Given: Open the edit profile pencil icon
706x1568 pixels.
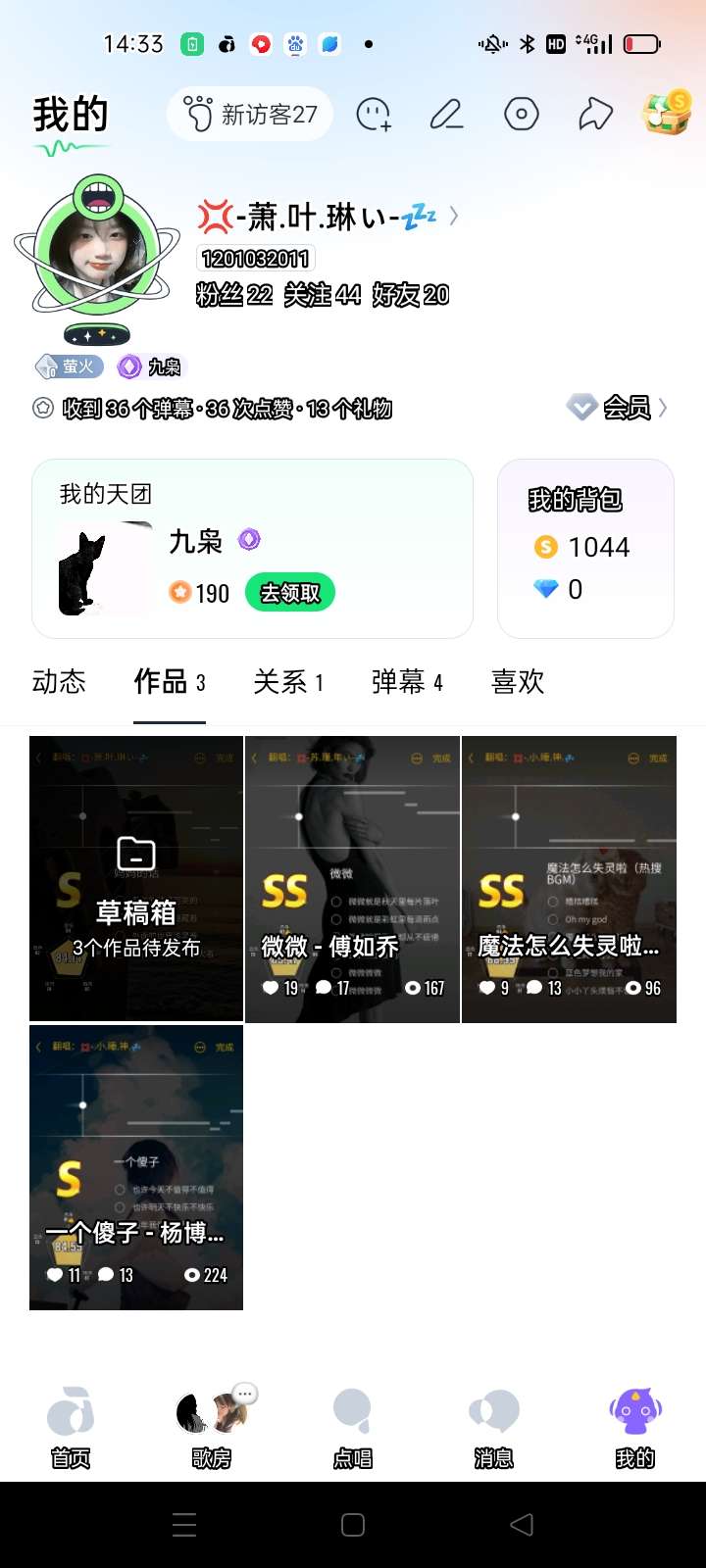Looking at the screenshot, I should pos(447,115).
